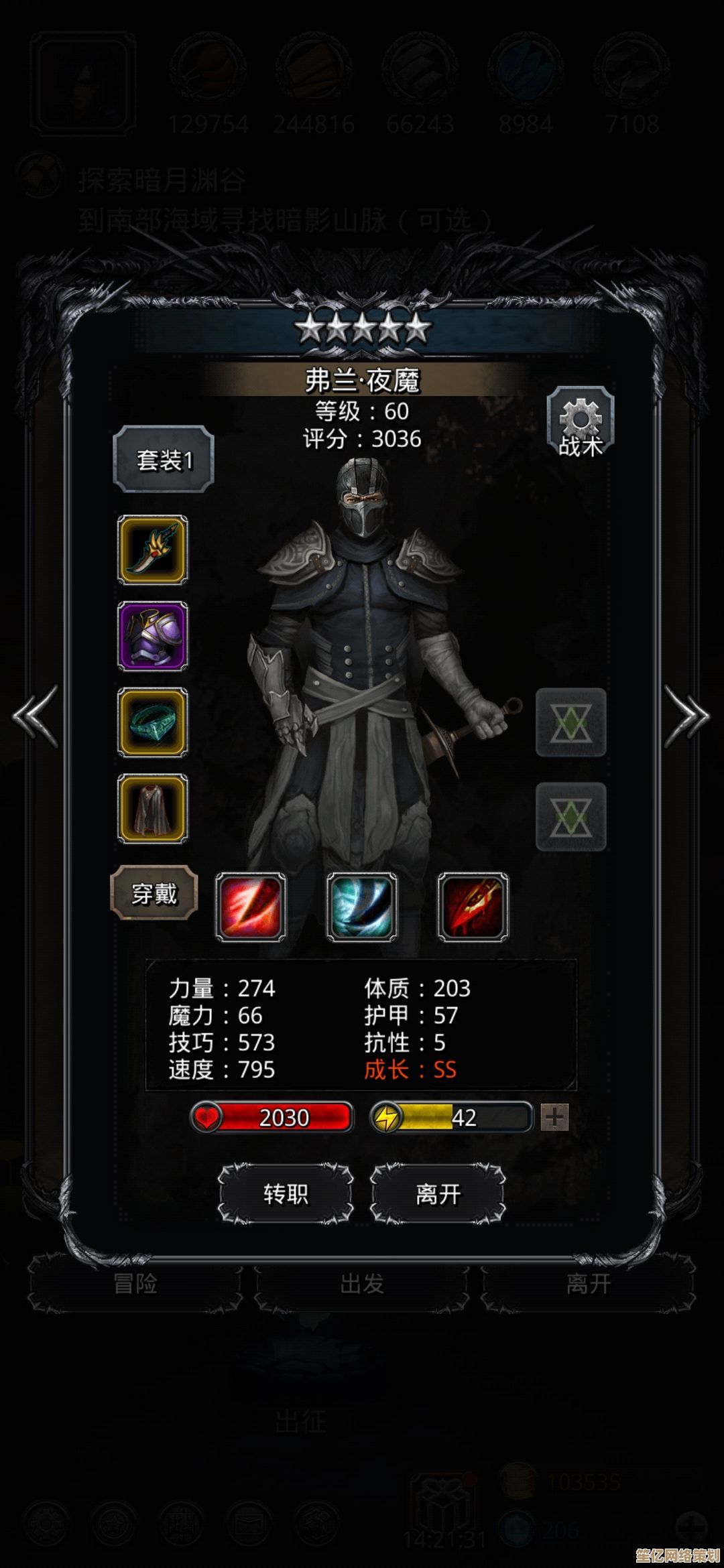The height and width of the screenshot is (1568, 724).
Task: Add energy with the plus button
Action: pyautogui.click(x=555, y=1117)
